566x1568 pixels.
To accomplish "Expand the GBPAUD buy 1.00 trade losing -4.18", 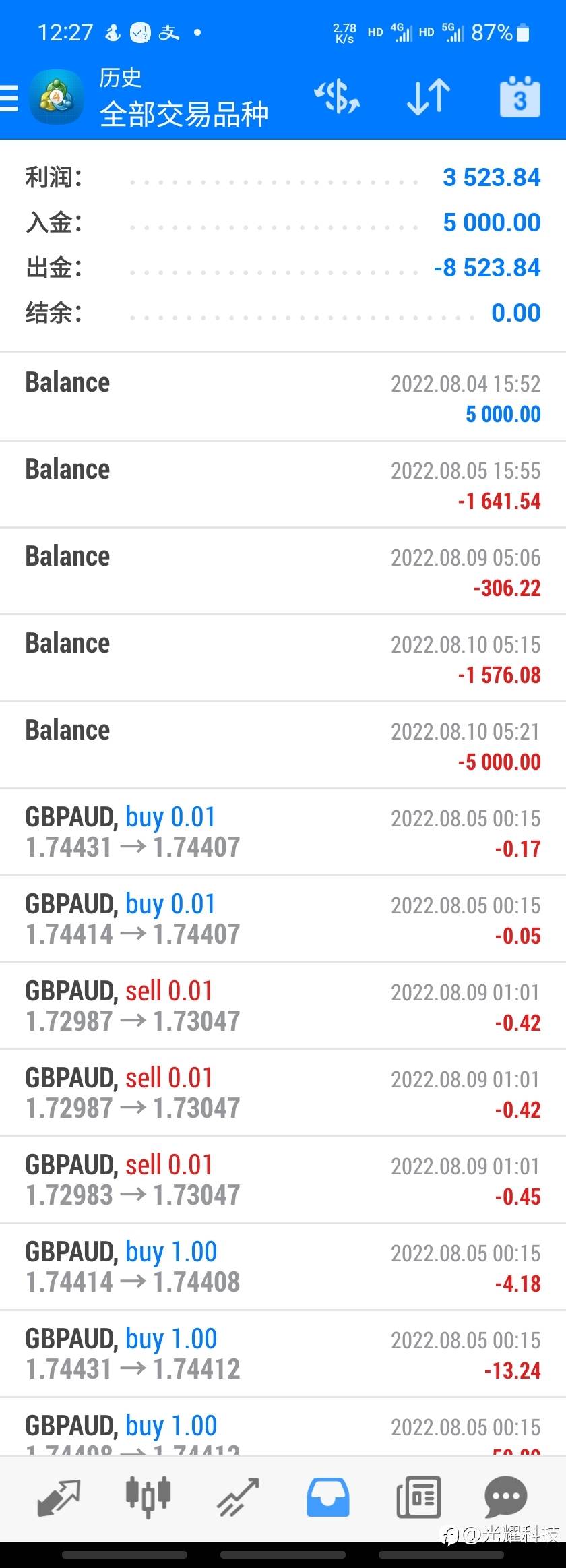I will click(283, 1267).
